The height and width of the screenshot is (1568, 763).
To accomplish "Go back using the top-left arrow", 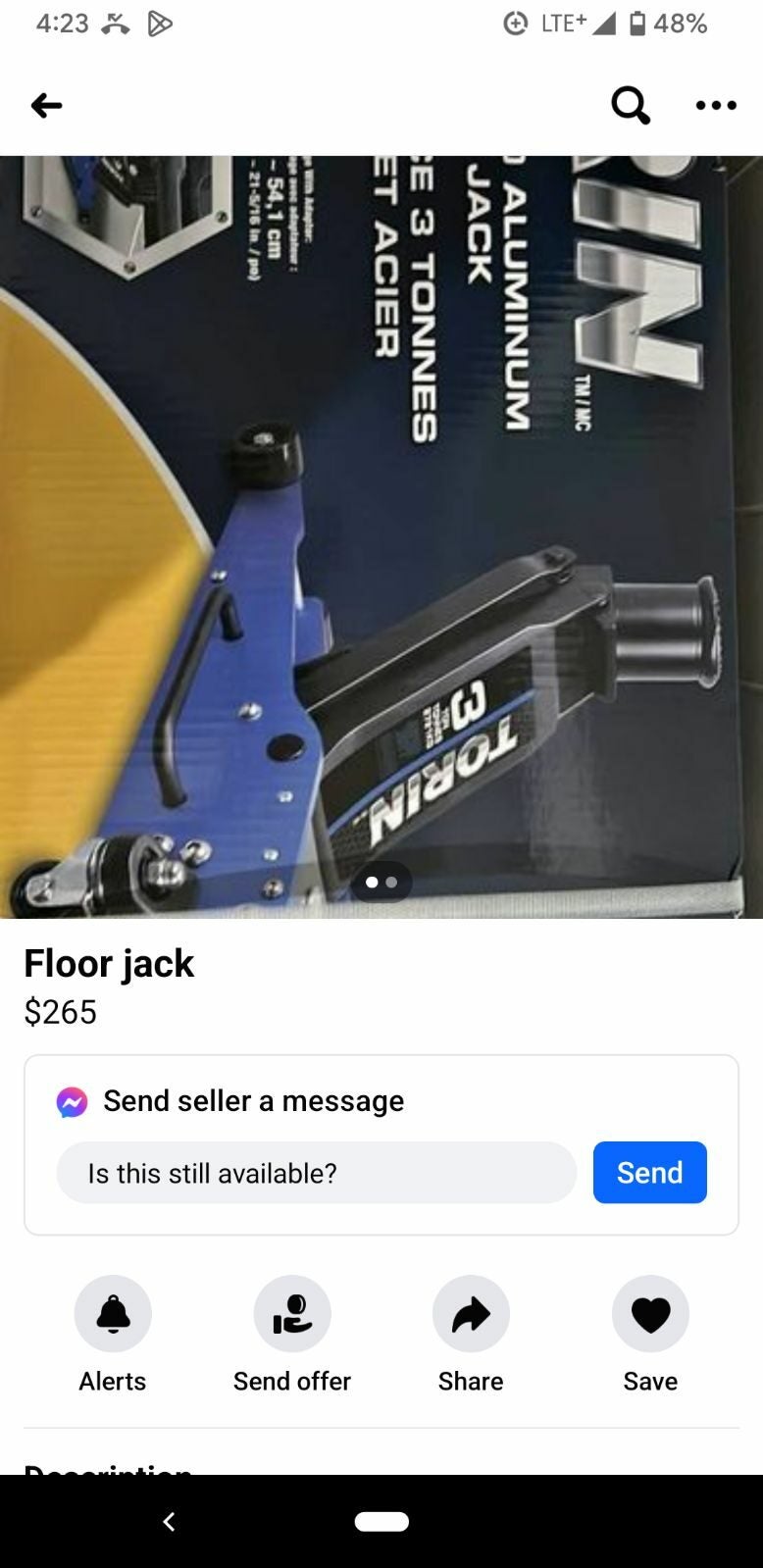I will (45, 105).
